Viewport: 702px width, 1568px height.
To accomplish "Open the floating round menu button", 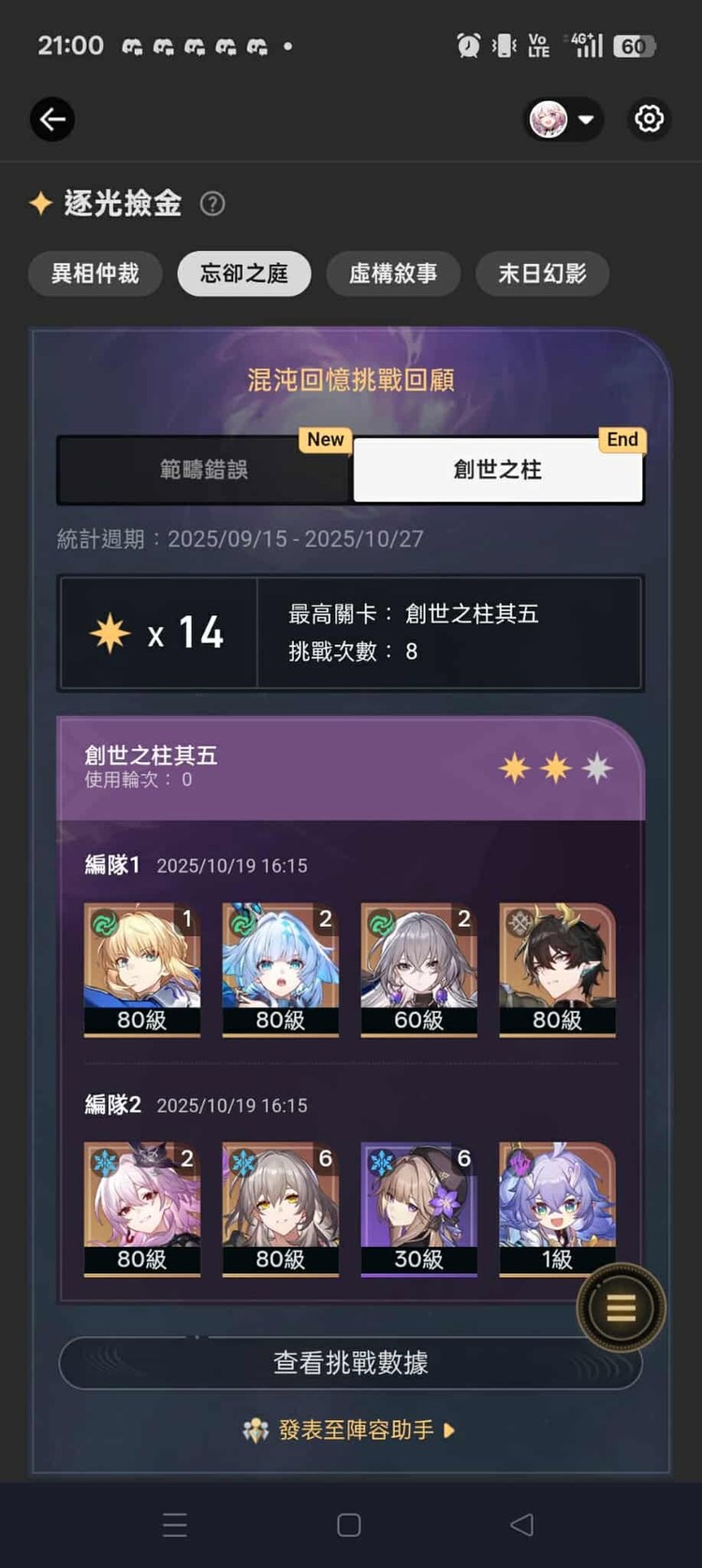I will pyautogui.click(x=621, y=1307).
